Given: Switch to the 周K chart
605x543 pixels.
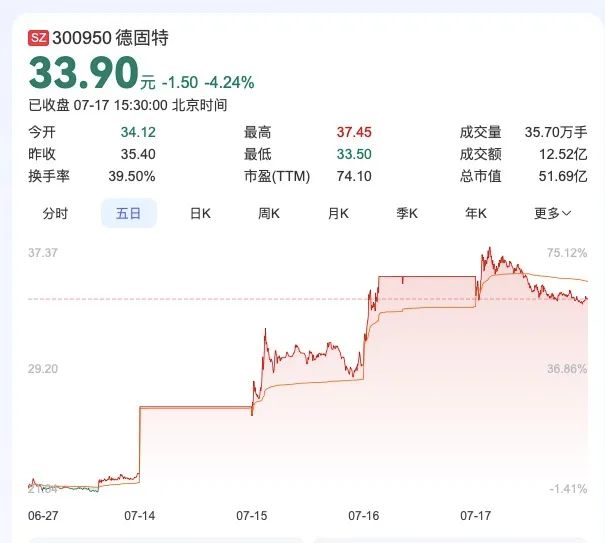Looking at the screenshot, I should point(268,213).
